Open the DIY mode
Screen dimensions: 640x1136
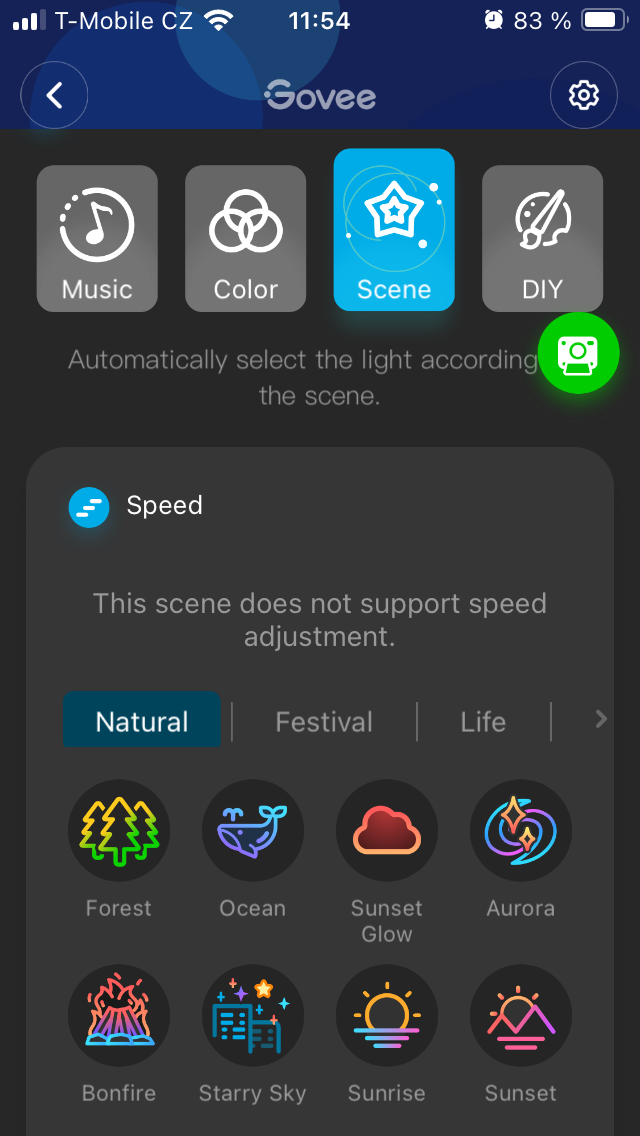pos(542,238)
